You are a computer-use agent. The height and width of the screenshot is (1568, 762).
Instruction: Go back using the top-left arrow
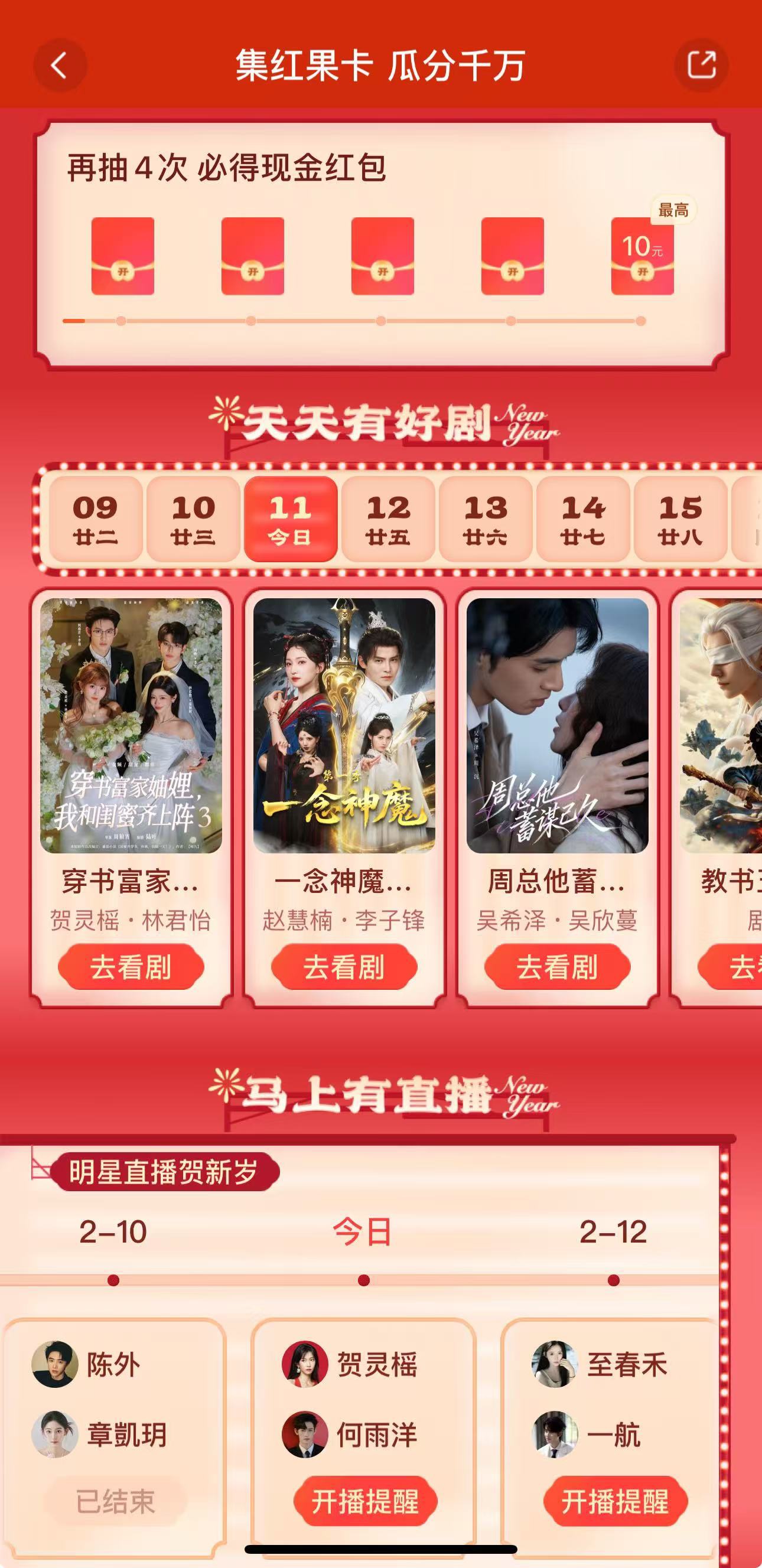[59, 66]
